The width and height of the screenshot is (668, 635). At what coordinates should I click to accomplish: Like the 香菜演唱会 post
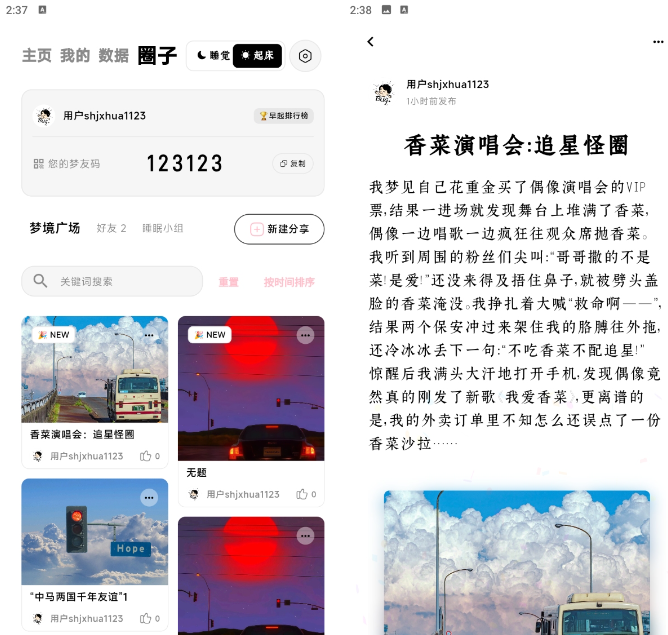pos(148,456)
